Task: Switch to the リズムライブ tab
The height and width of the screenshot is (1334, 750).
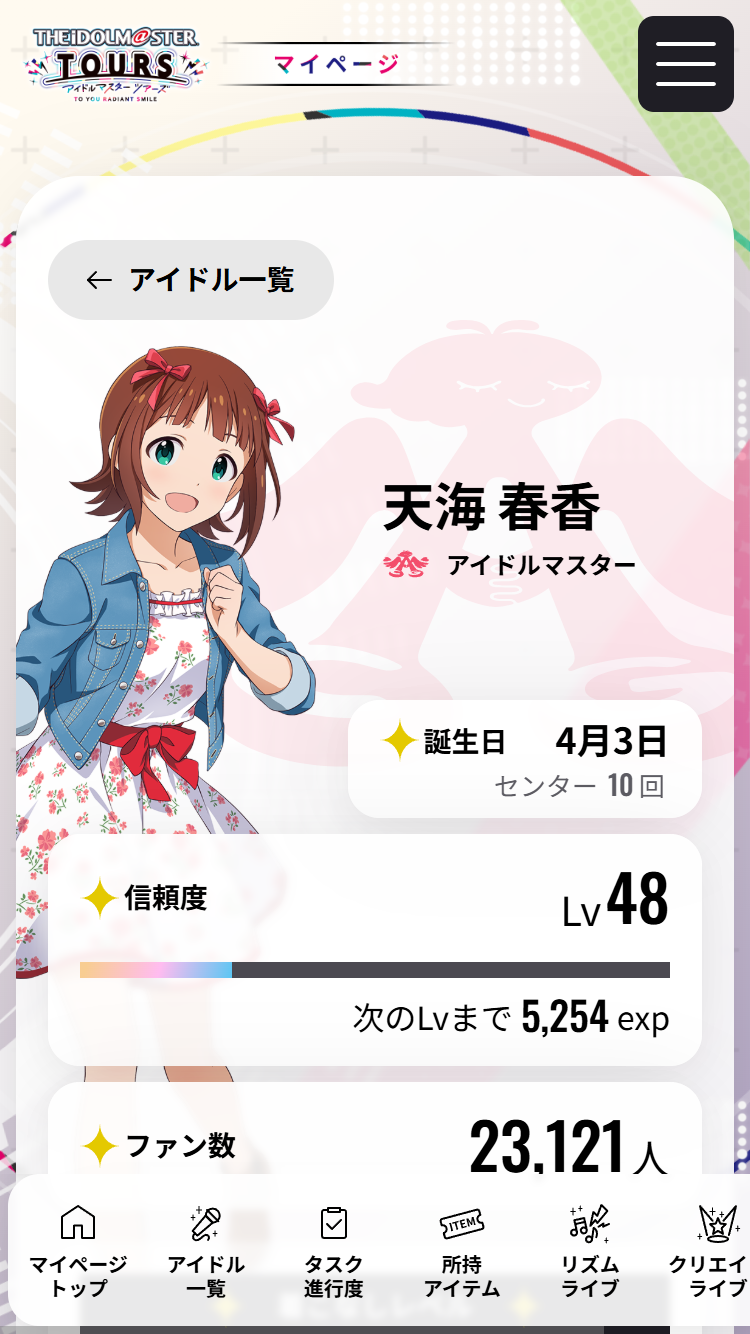Action: click(590, 1250)
